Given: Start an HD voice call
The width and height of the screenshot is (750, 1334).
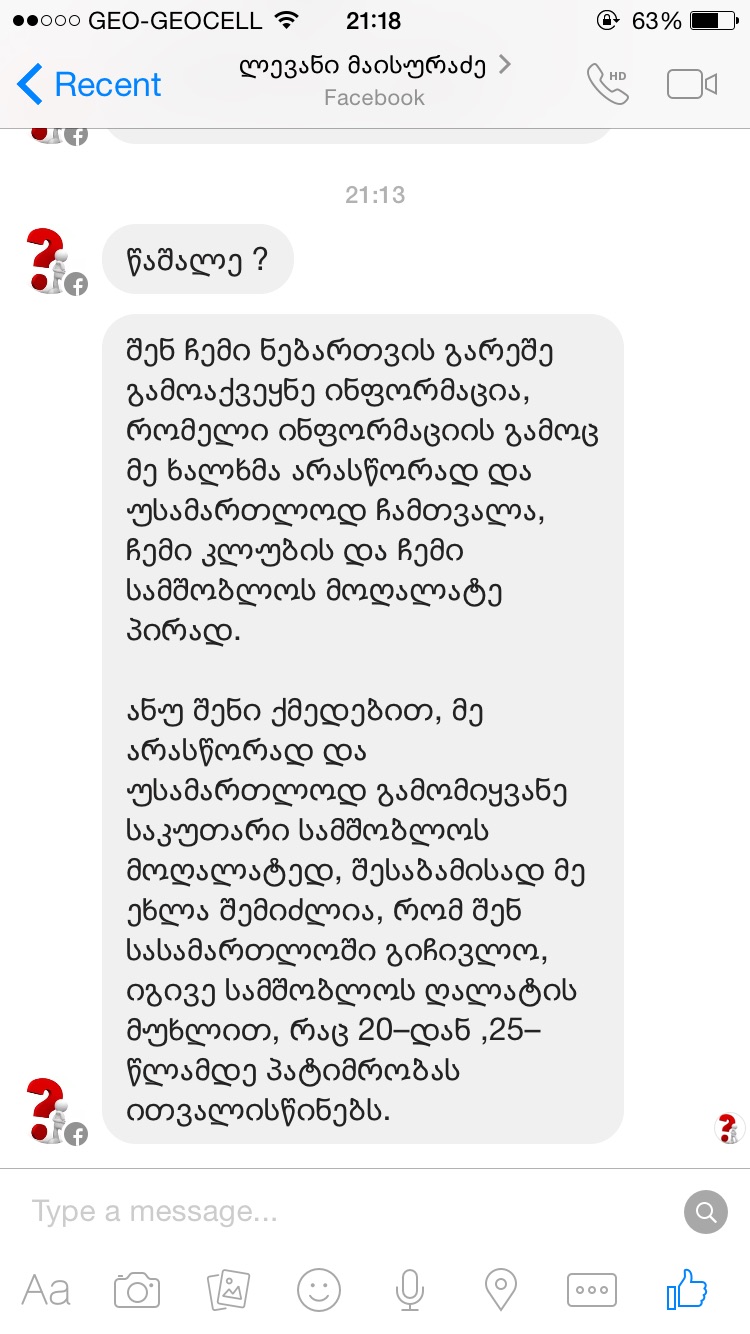Looking at the screenshot, I should click(607, 85).
